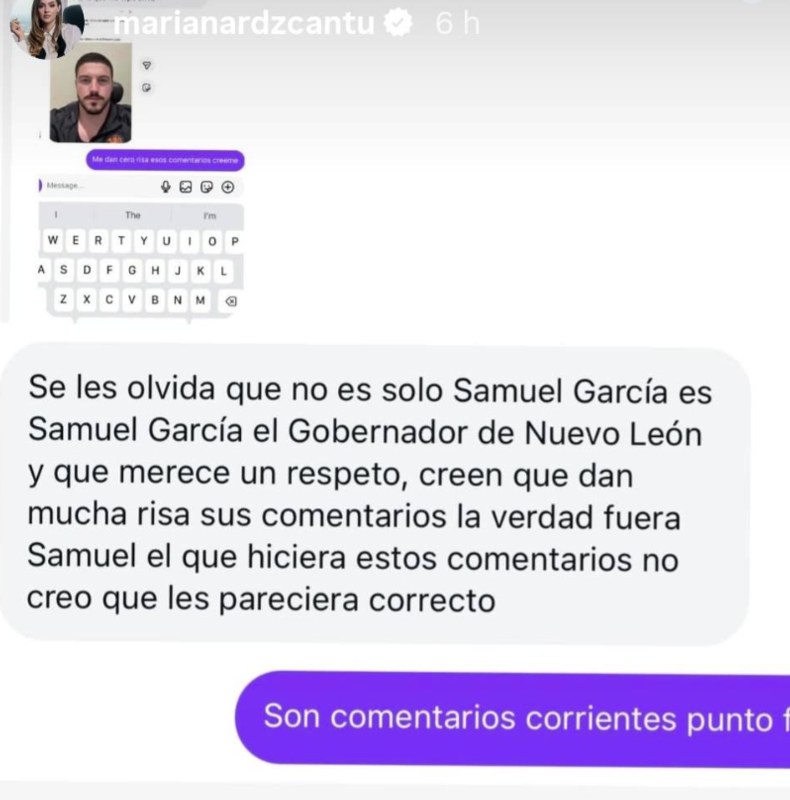Open marianardzcantu's profile picture
The image size is (790, 800).
click(x=45, y=28)
